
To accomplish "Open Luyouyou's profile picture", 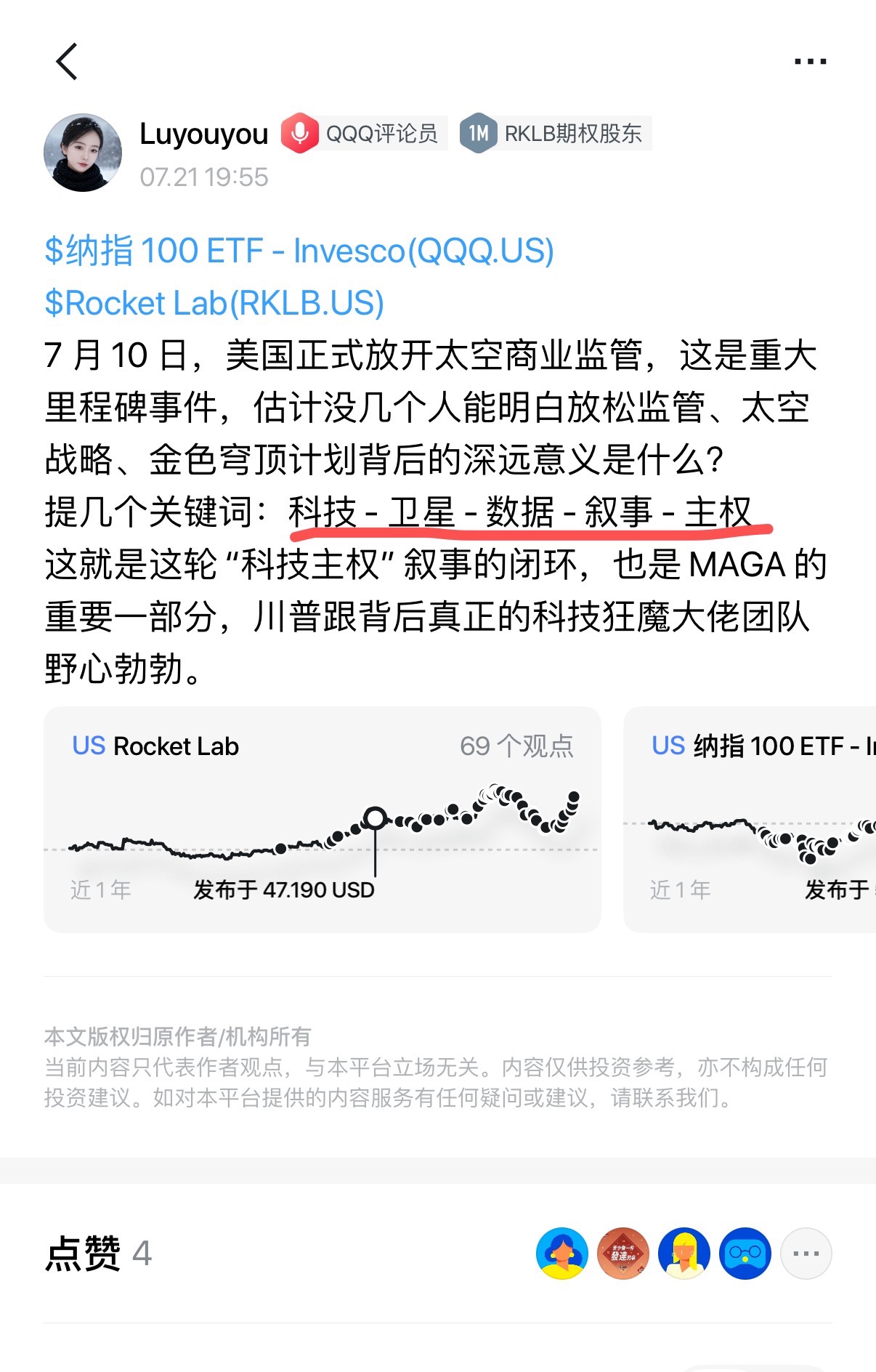I will coord(83,153).
